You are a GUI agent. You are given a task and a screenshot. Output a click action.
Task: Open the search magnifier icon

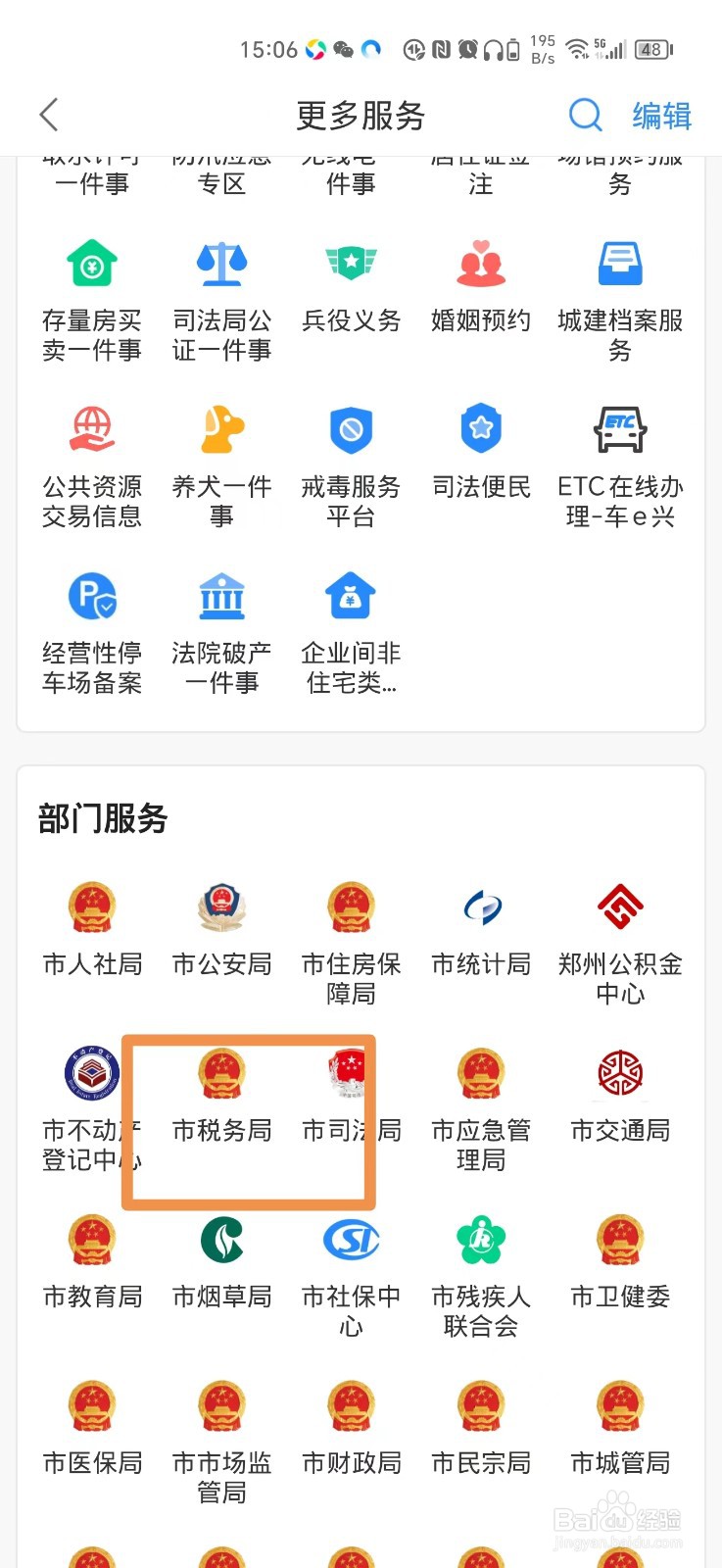(585, 116)
